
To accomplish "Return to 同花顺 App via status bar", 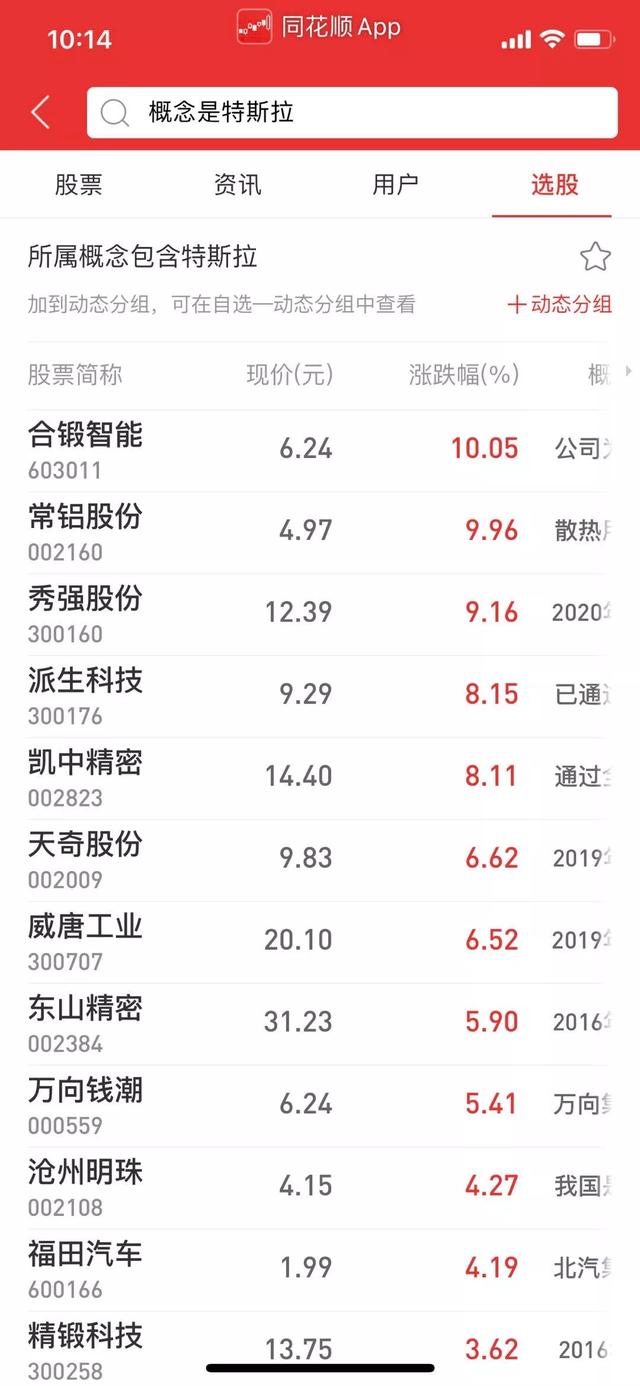I will tap(319, 28).
